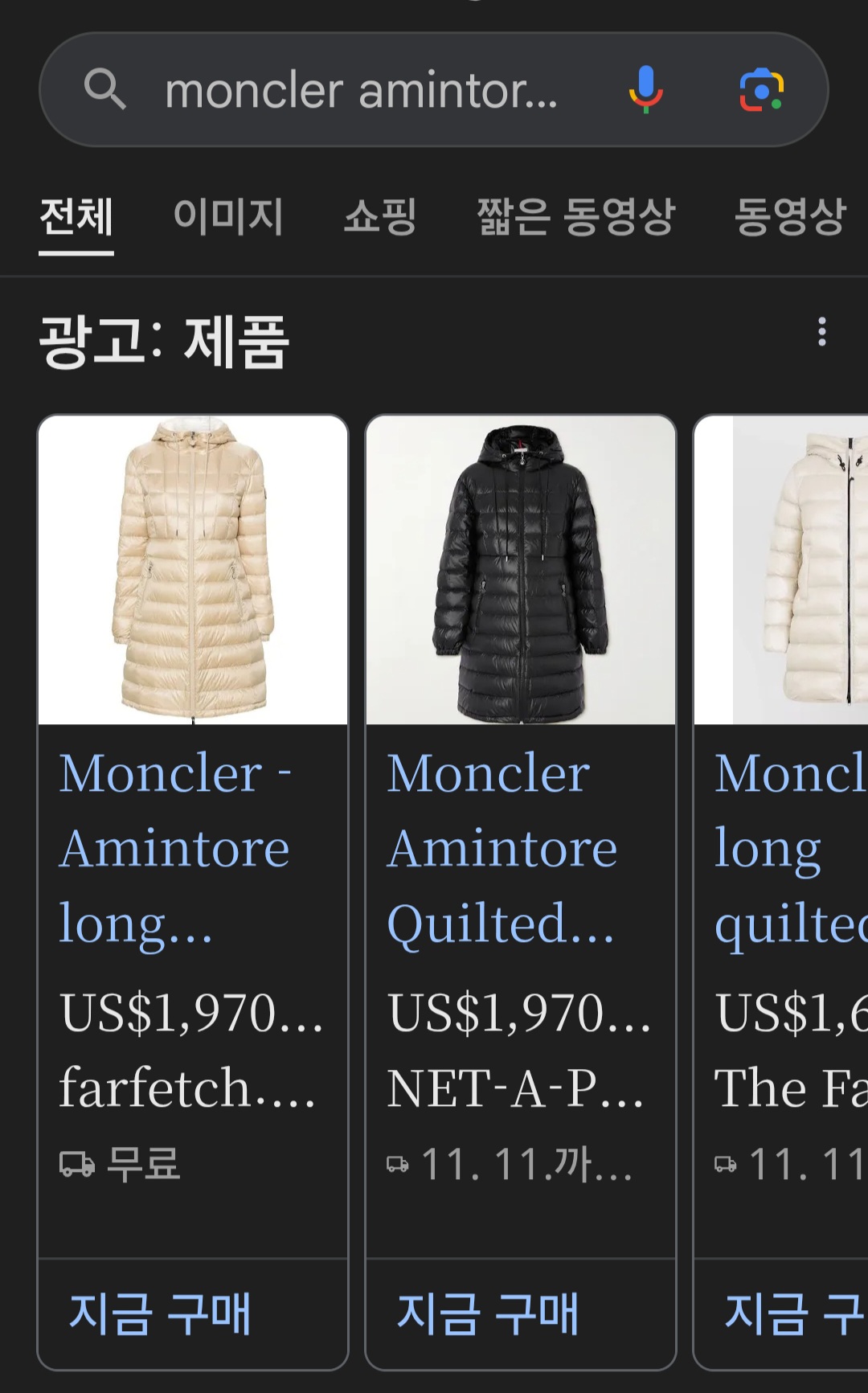Tap the search box showing moncler amintore
This screenshot has height=1393, width=868.
click(x=362, y=90)
